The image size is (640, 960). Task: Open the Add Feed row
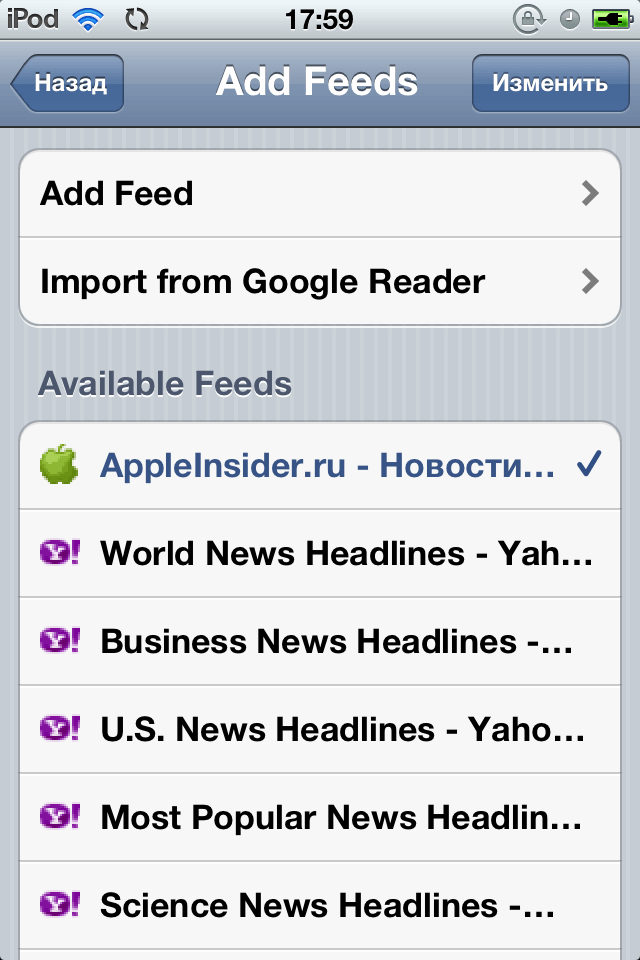(320, 194)
